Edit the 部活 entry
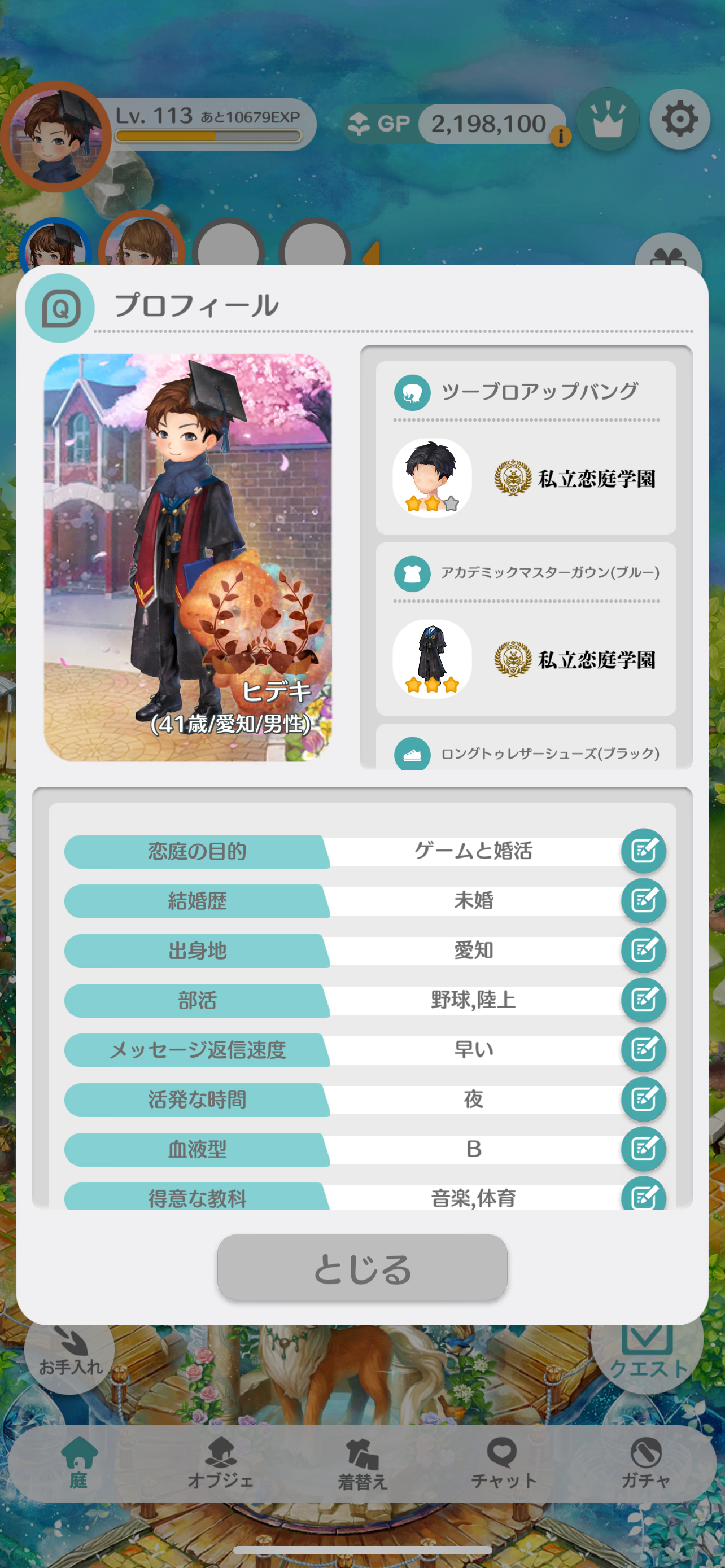Screen dimensions: 725x1568 click(644, 1000)
